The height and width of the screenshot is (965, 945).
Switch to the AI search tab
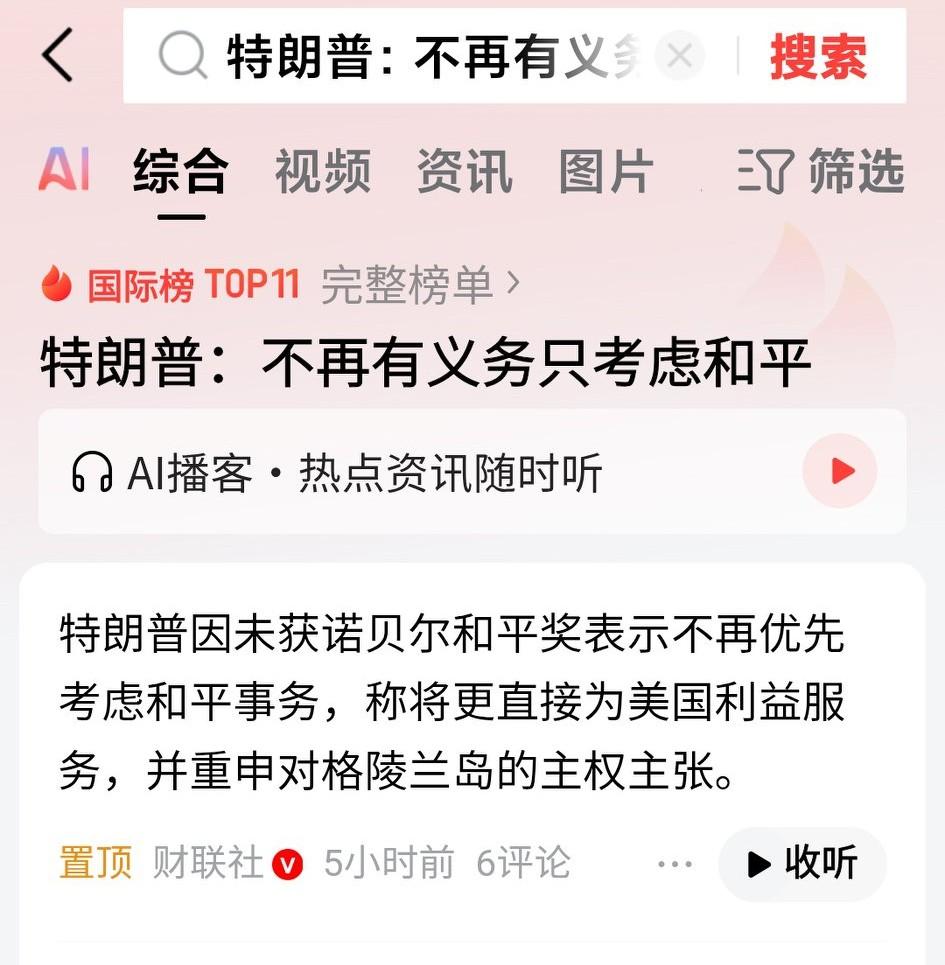pos(62,171)
